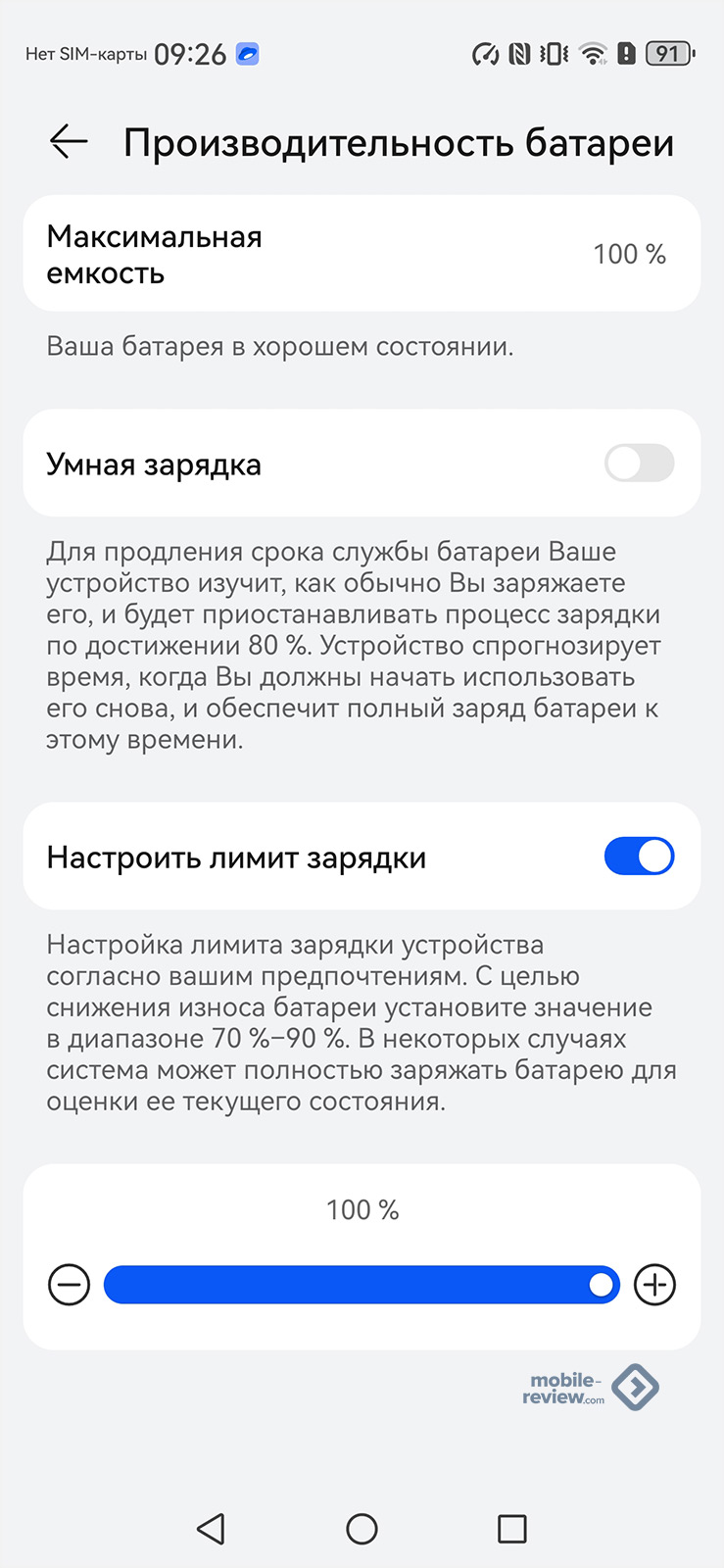Go back from Производительность батареи
The width and height of the screenshot is (724, 1568).
69,142
